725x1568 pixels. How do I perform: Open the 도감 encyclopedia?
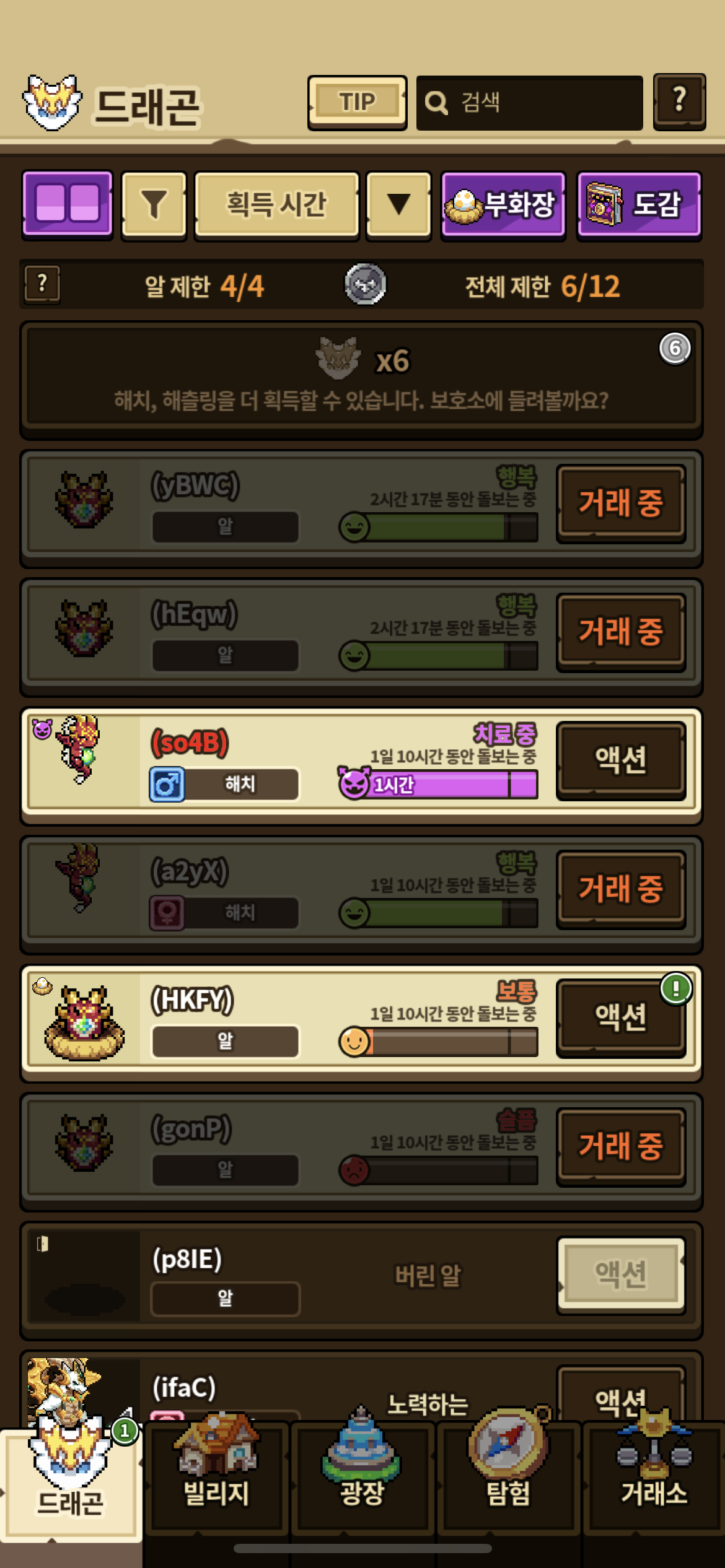point(638,204)
